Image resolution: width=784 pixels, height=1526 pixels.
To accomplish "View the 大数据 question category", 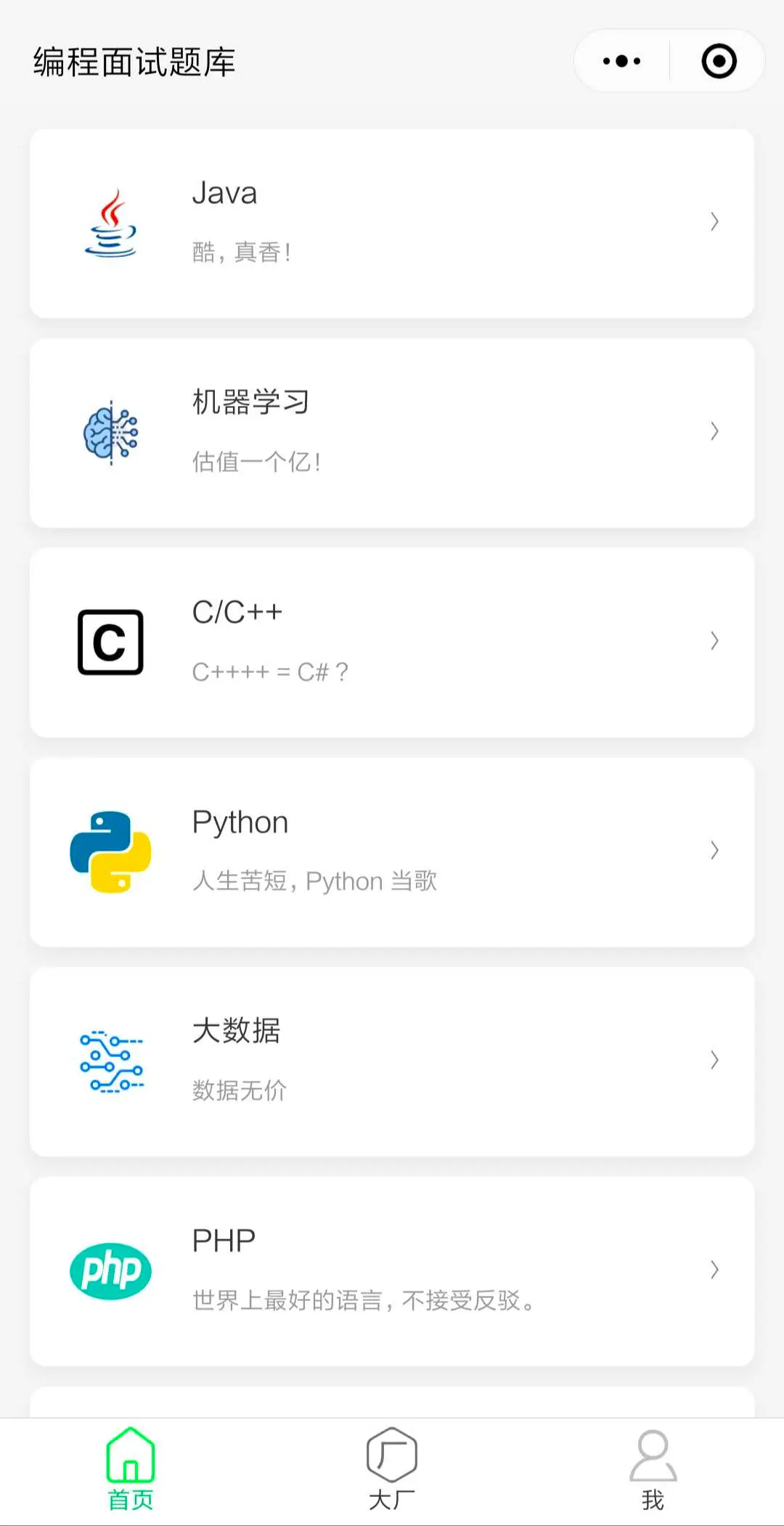I will 392,1061.
